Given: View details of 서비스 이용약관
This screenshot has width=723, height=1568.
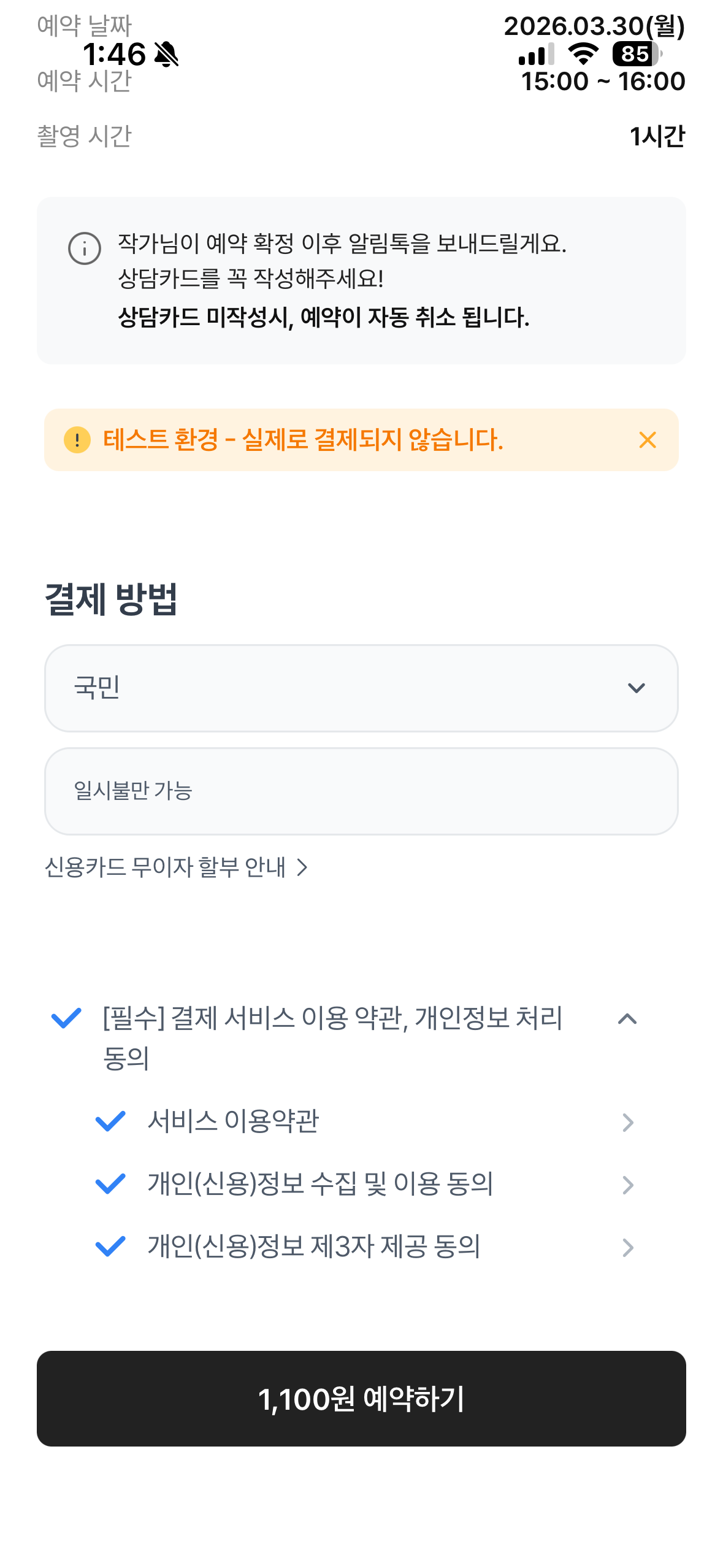Looking at the screenshot, I should pyautogui.click(x=627, y=1122).
